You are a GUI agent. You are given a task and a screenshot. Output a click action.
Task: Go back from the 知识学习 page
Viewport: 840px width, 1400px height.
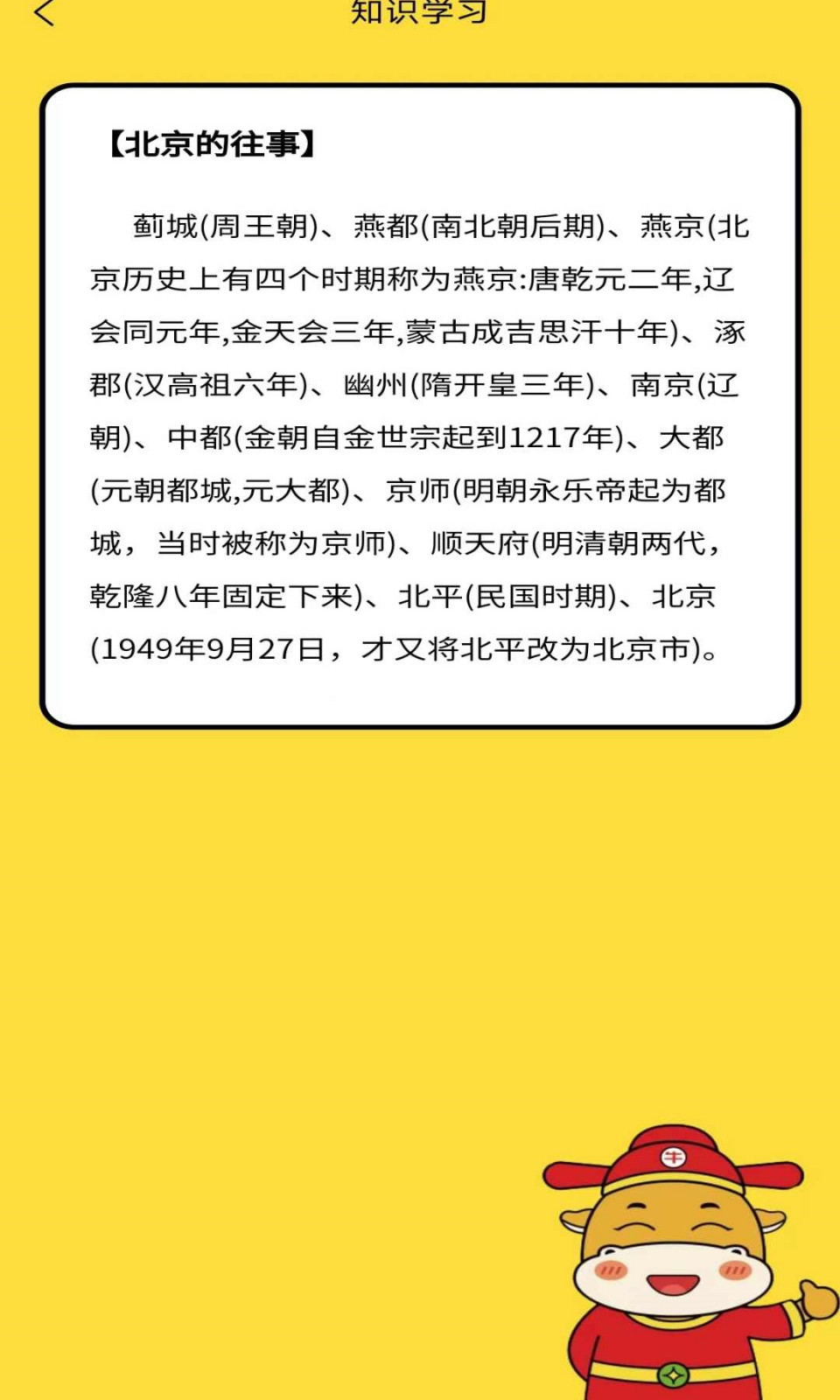click(44, 12)
